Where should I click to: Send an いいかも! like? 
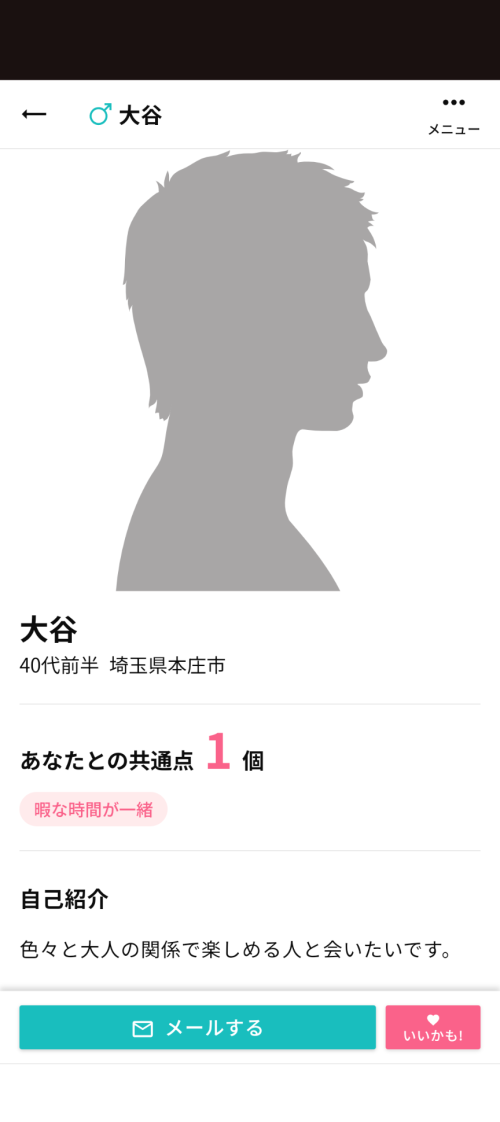pyautogui.click(x=433, y=1028)
